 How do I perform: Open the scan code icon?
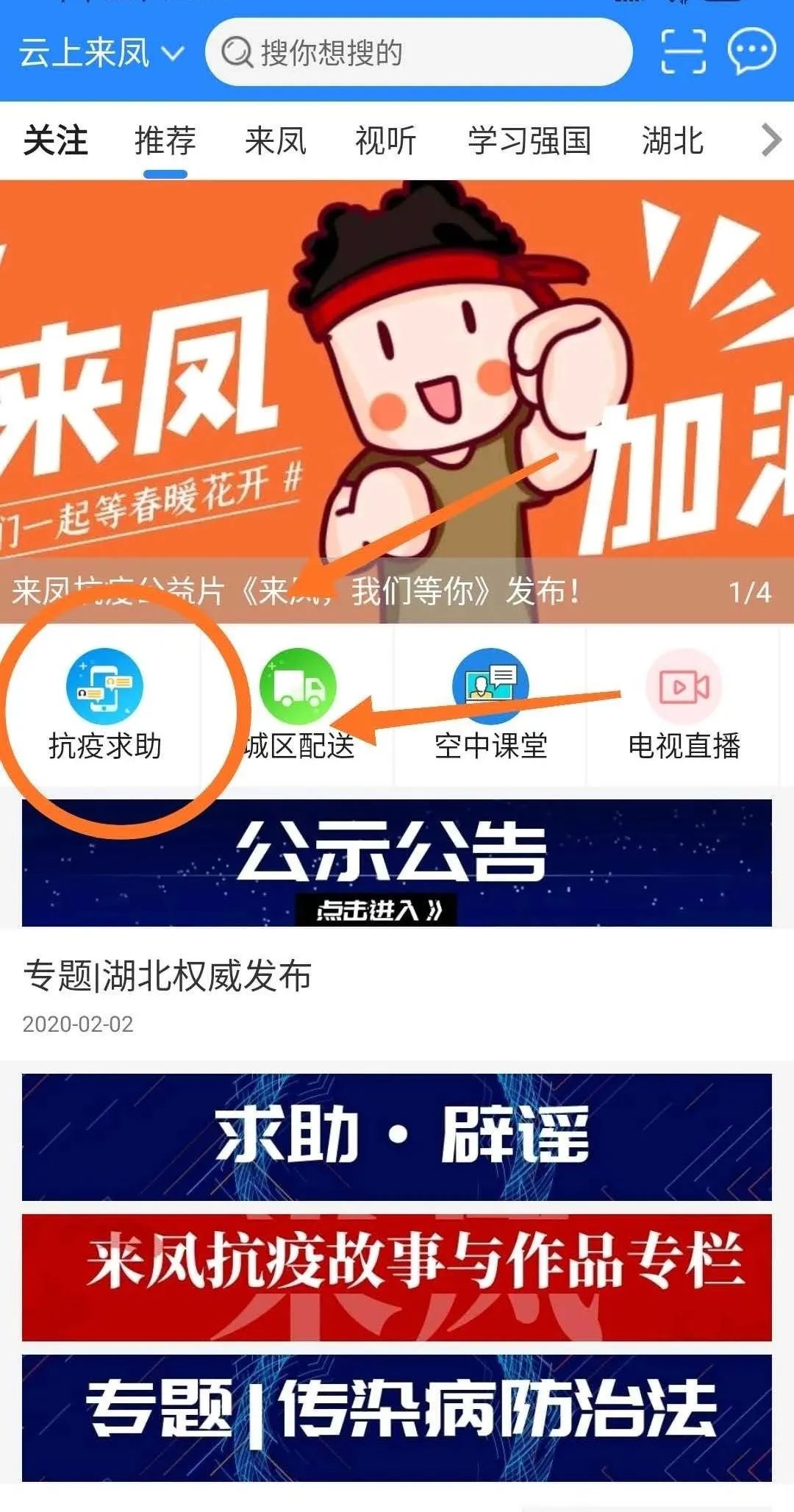(683, 51)
